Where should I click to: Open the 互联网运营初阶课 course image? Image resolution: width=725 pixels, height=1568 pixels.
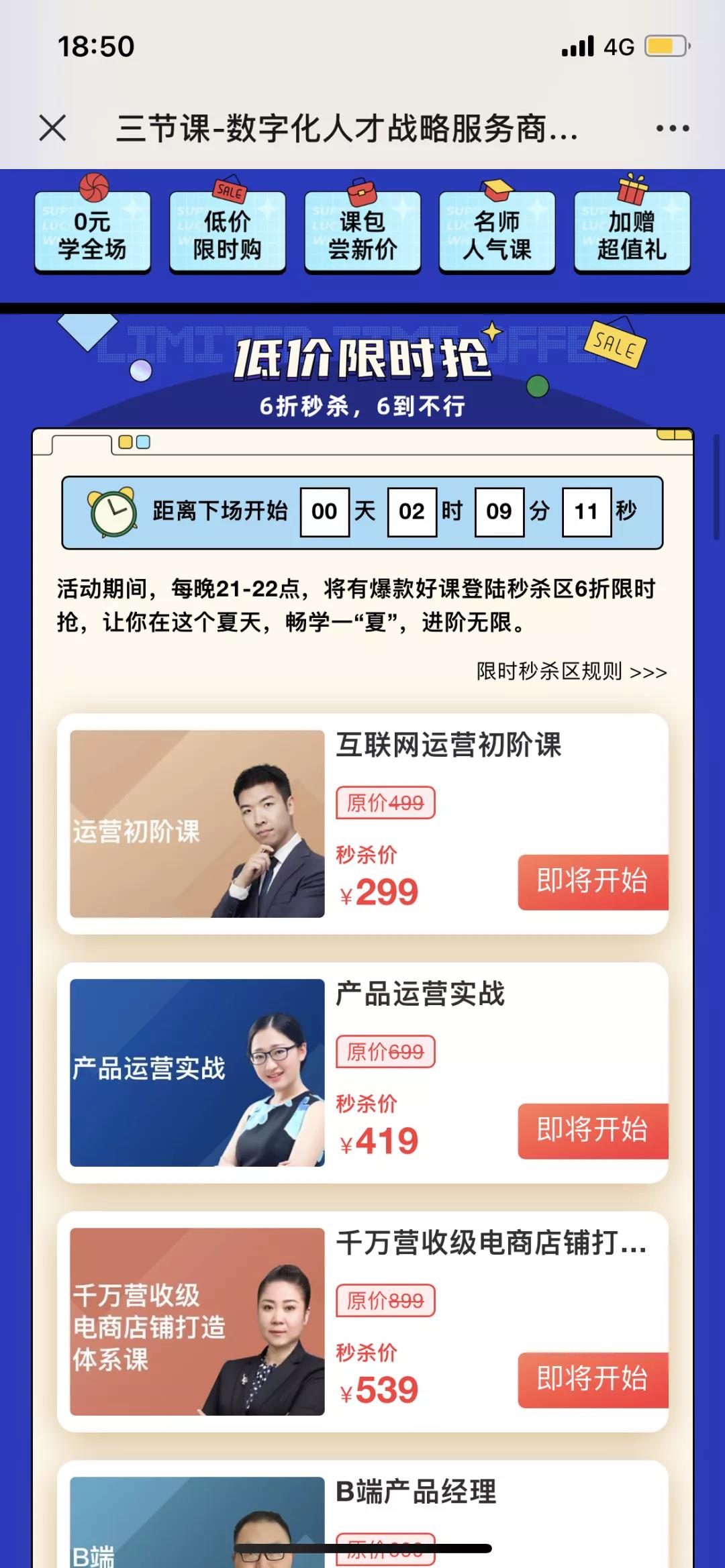tap(197, 823)
